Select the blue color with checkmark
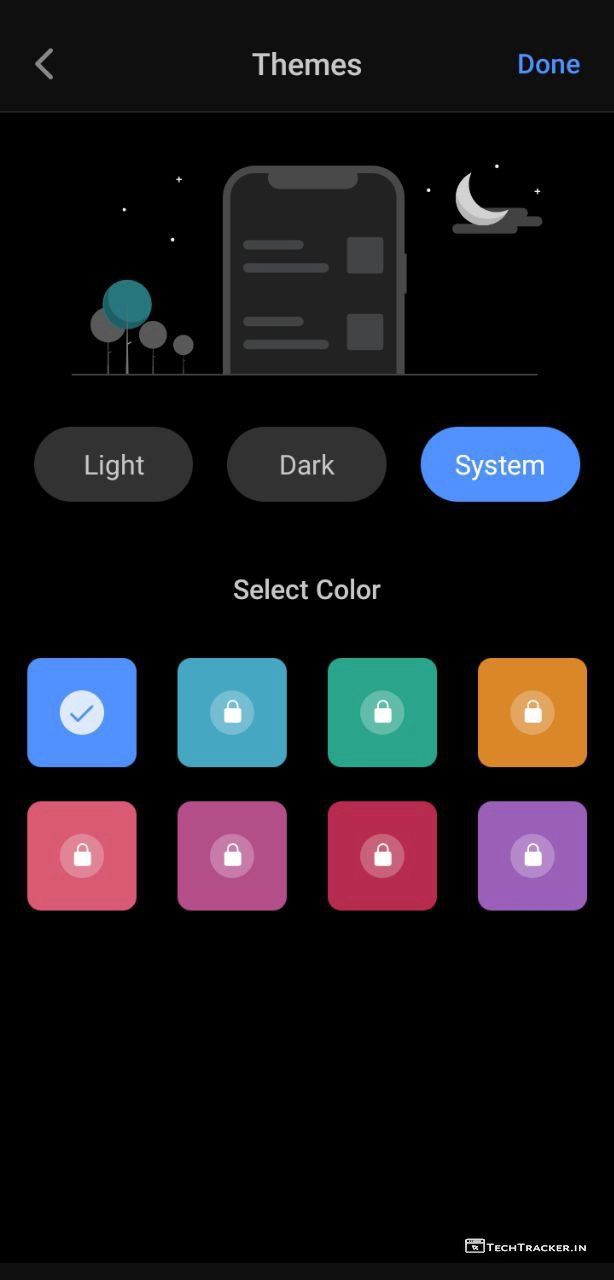 (82, 712)
